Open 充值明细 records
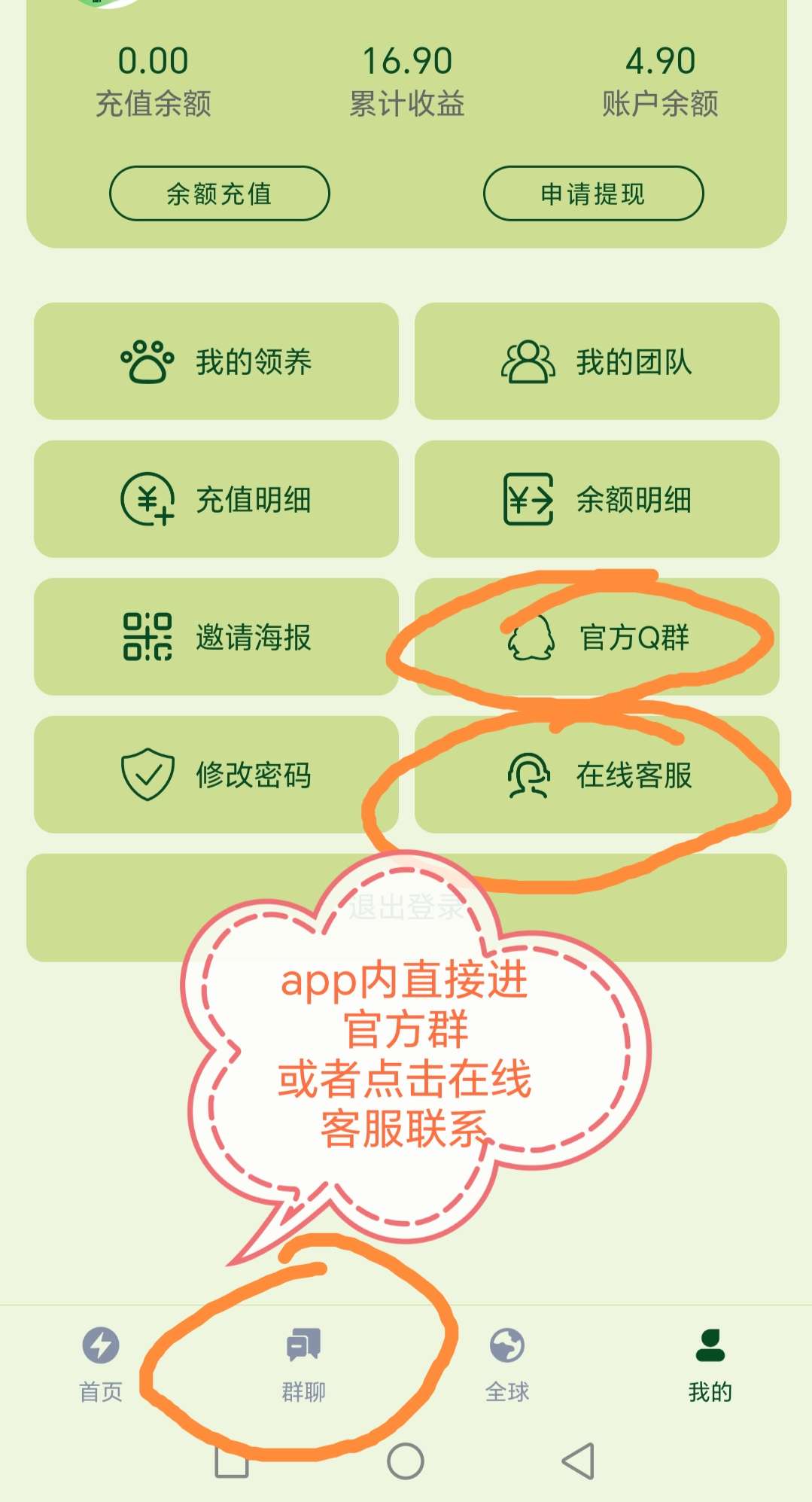Viewport: 812px width, 1502px height. point(216,499)
